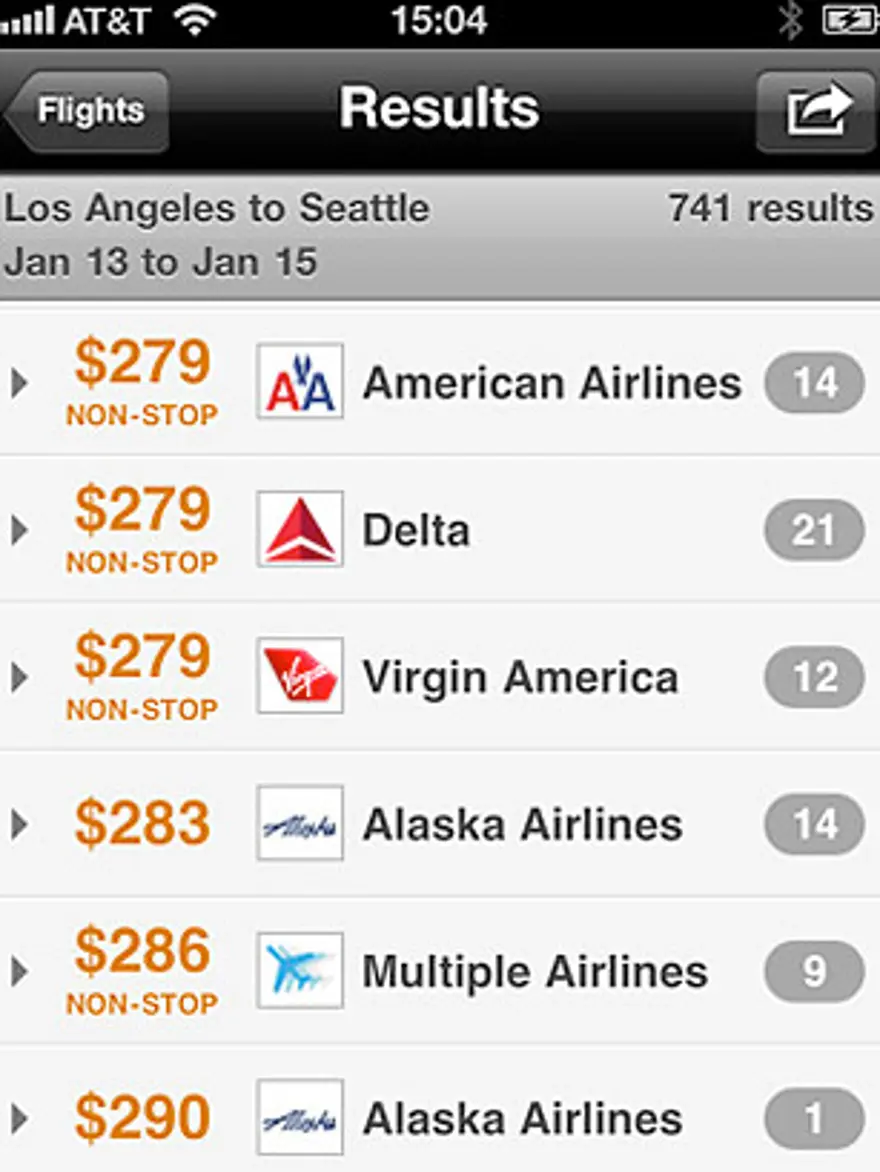The height and width of the screenshot is (1172, 880).
Task: Open the $279 American Airlines result
Action: point(440,383)
